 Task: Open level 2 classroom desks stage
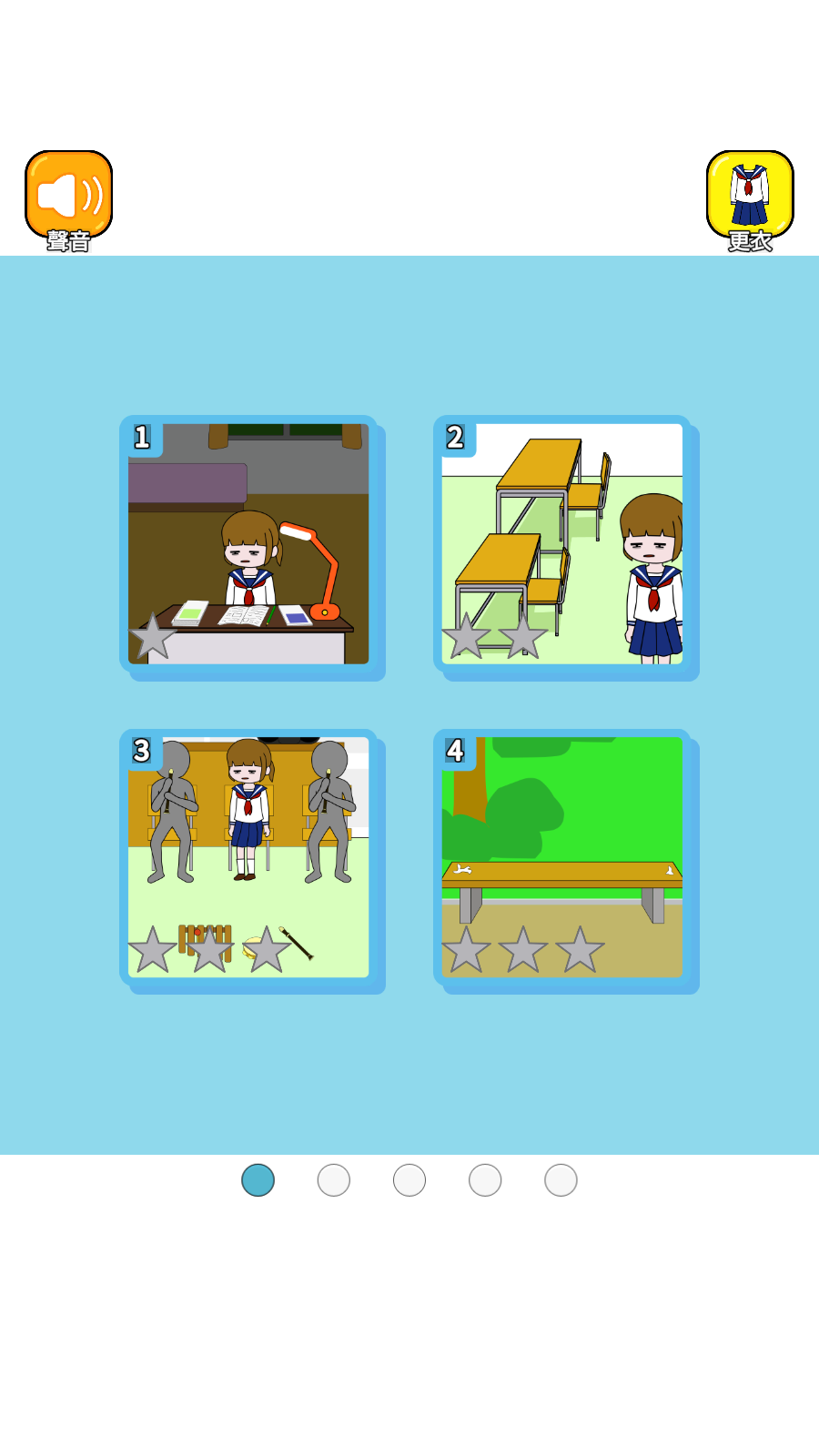pyautogui.click(x=562, y=543)
